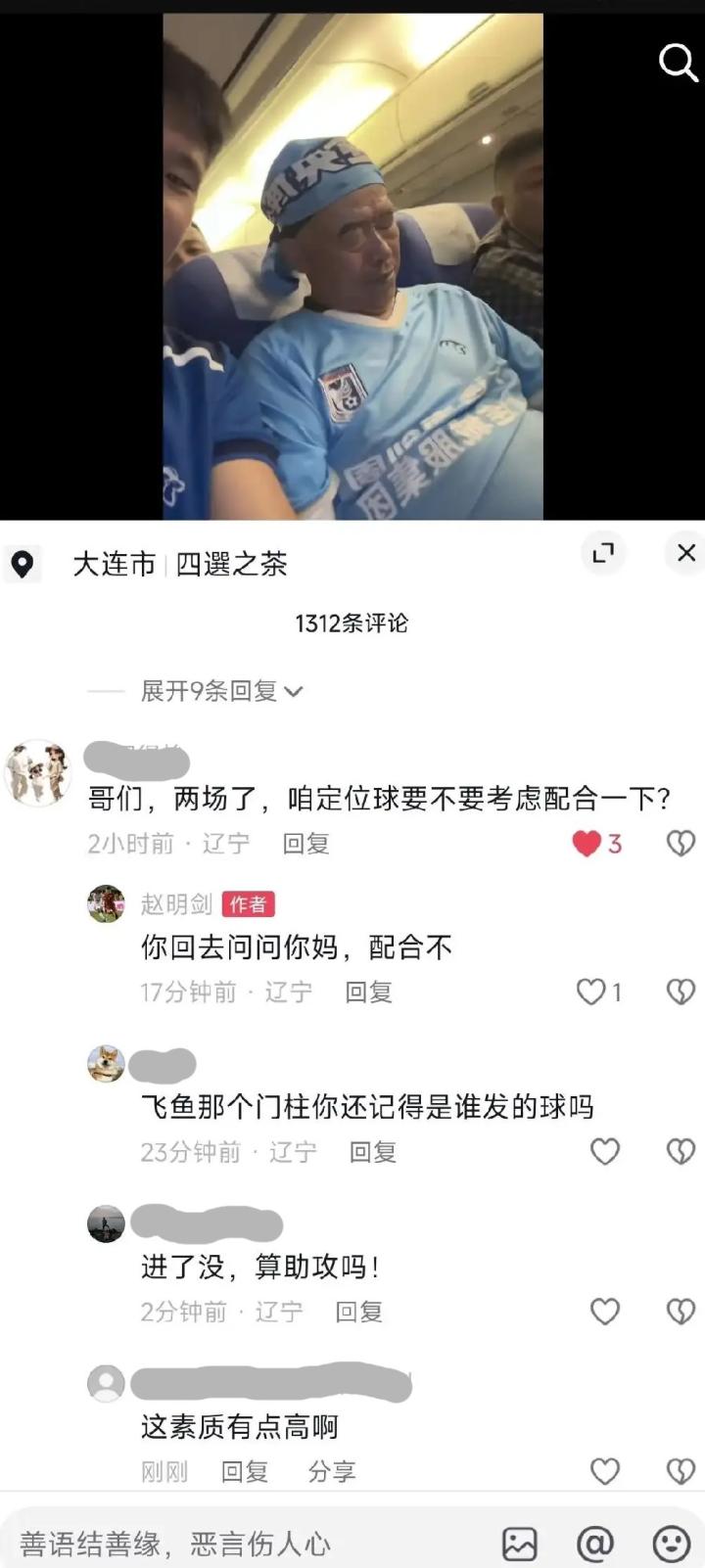The image size is (705, 1568).
Task: Open the emoji picker
Action: tap(671, 1545)
